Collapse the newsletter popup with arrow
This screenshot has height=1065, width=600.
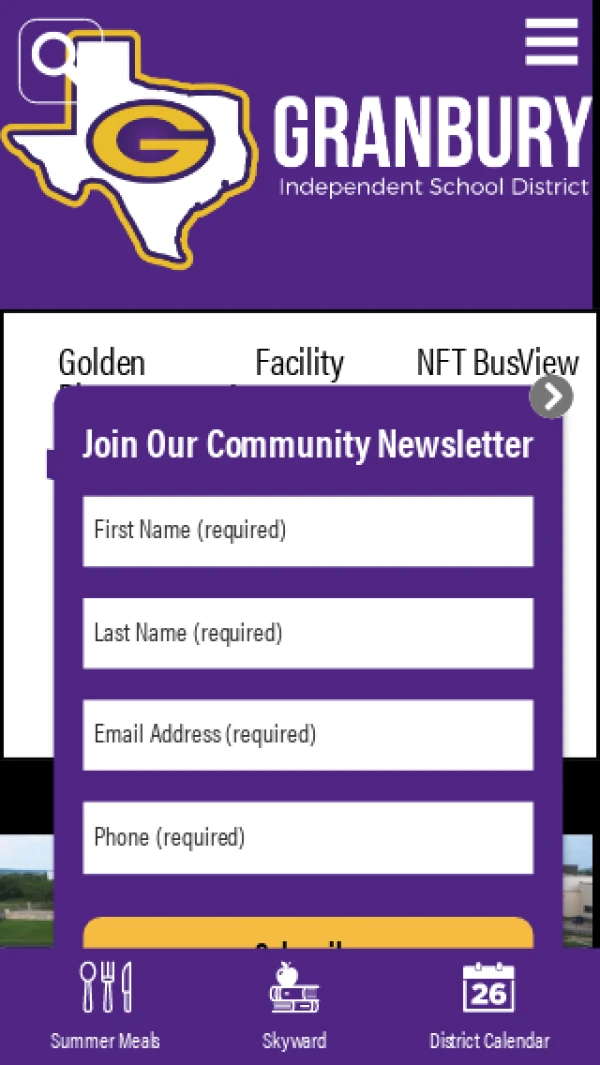click(551, 397)
